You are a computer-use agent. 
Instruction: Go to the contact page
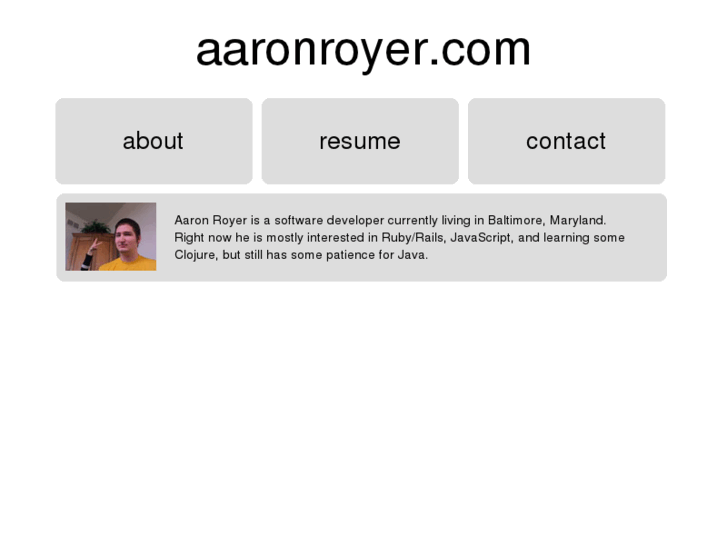(x=565, y=141)
